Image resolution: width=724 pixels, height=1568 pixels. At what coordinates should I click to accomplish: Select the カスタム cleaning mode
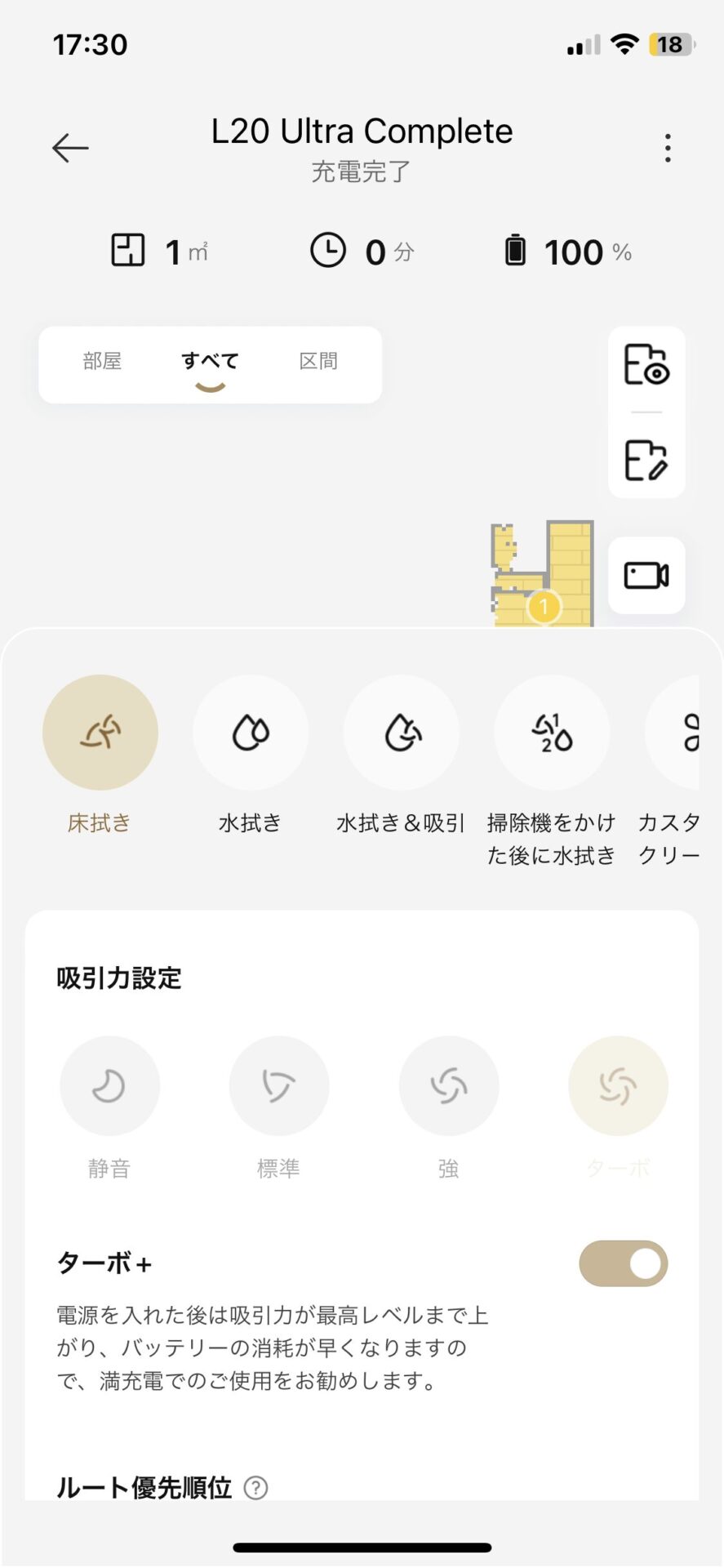click(673, 733)
